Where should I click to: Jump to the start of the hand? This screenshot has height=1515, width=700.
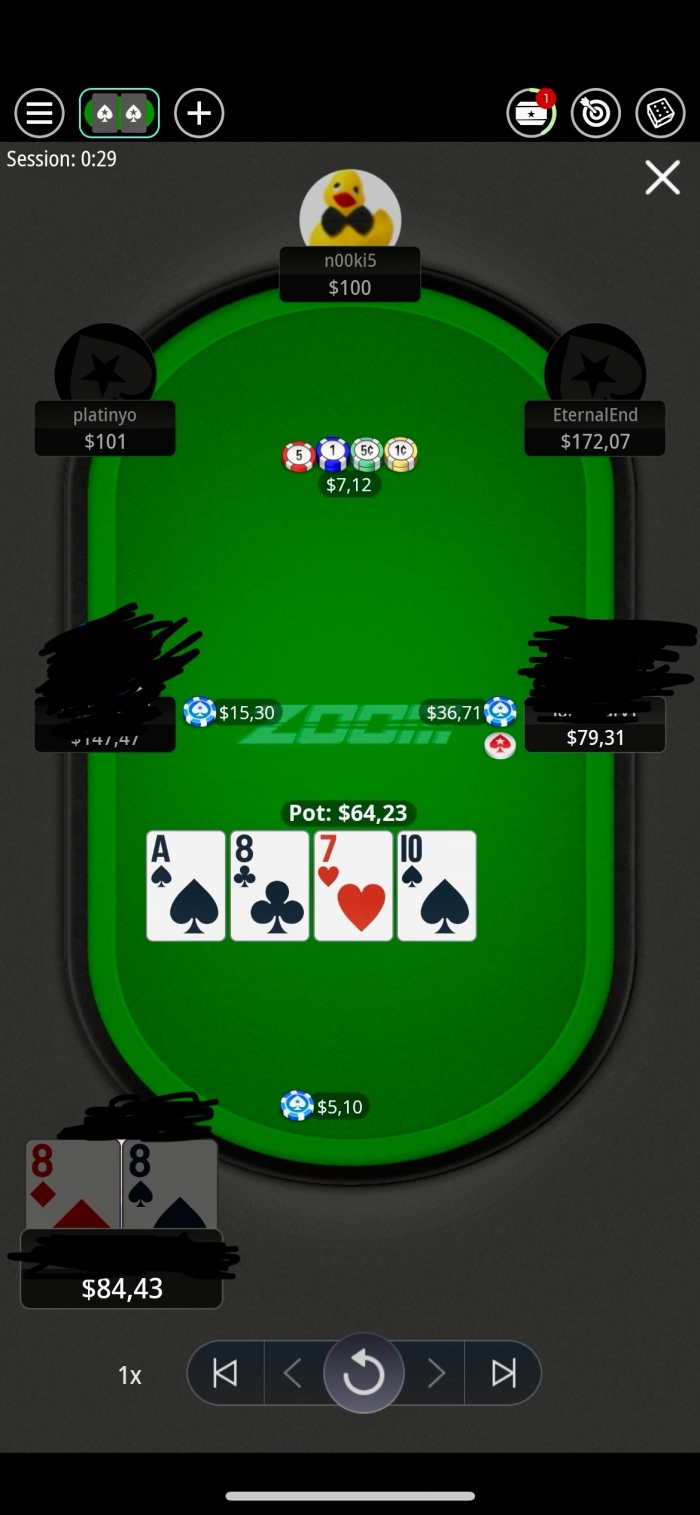pyautogui.click(x=226, y=1373)
